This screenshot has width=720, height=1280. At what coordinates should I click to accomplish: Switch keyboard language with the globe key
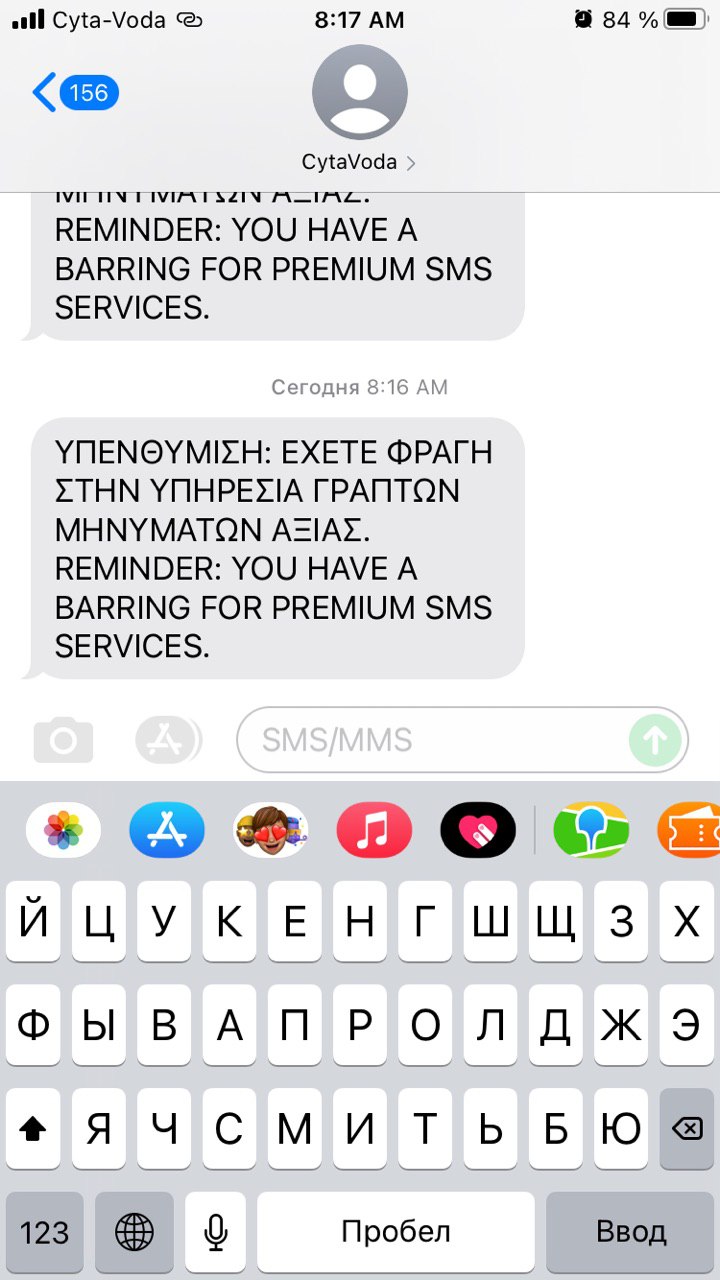point(133,1232)
